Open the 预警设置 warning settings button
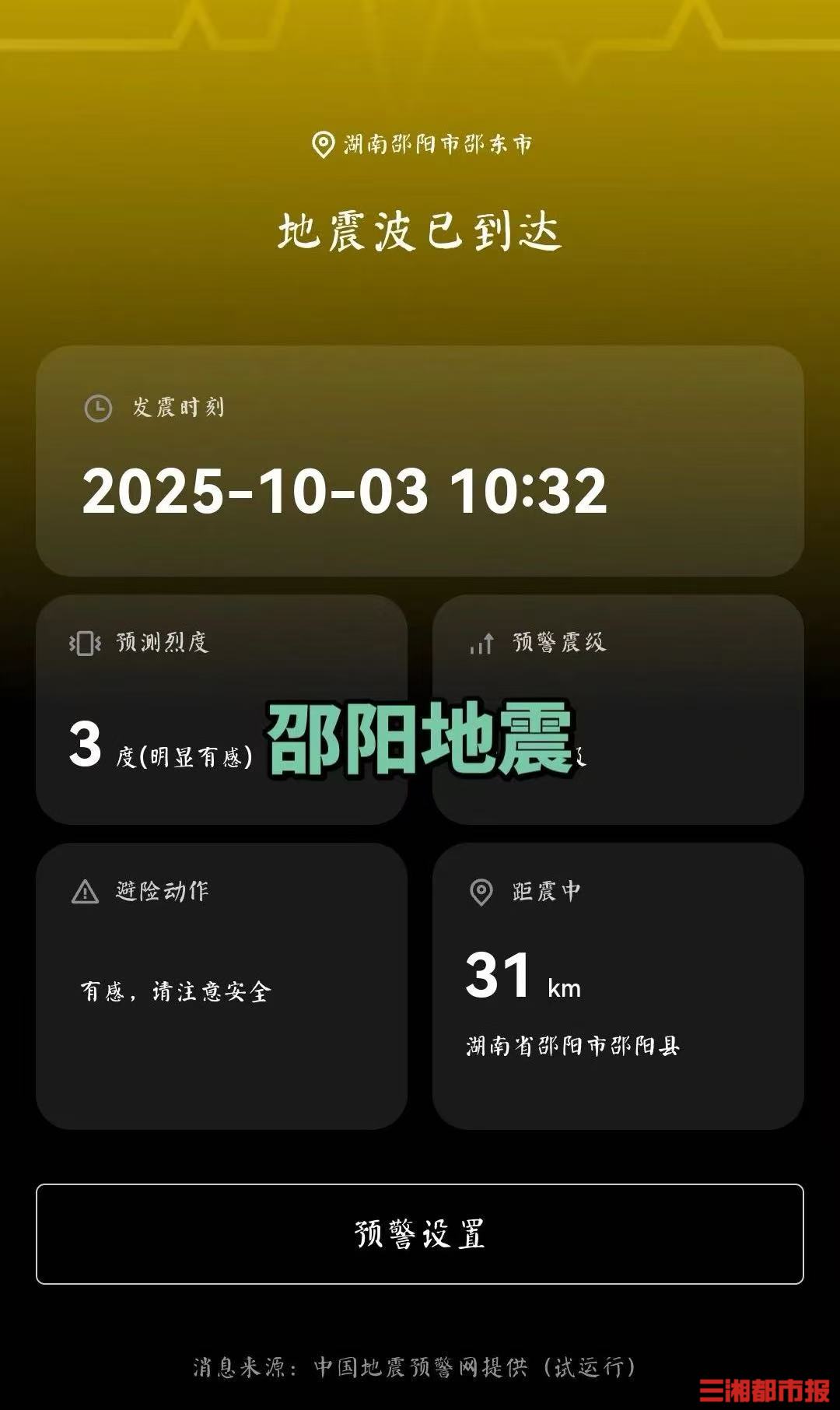 [420, 1233]
